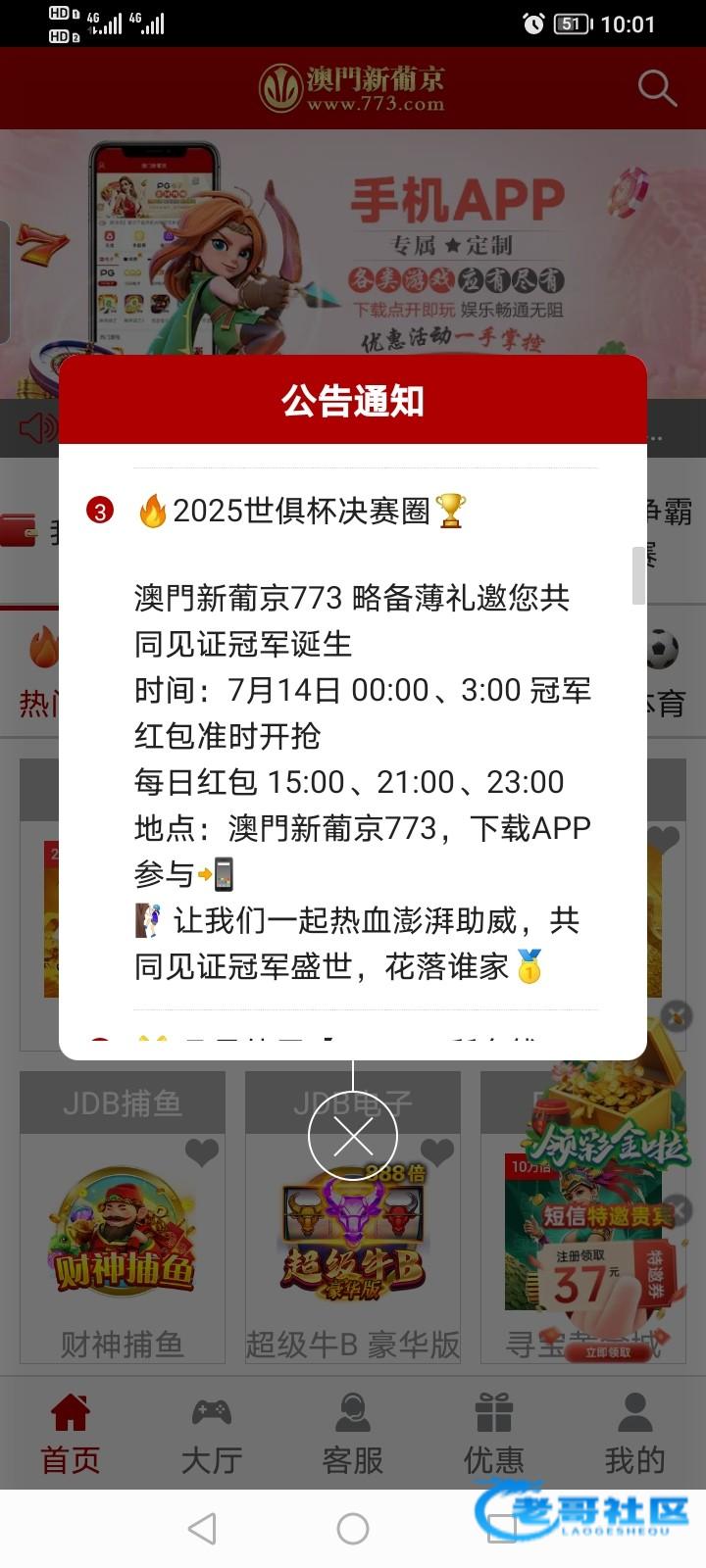Go to the 优惠 promotions tab

coord(493,1434)
